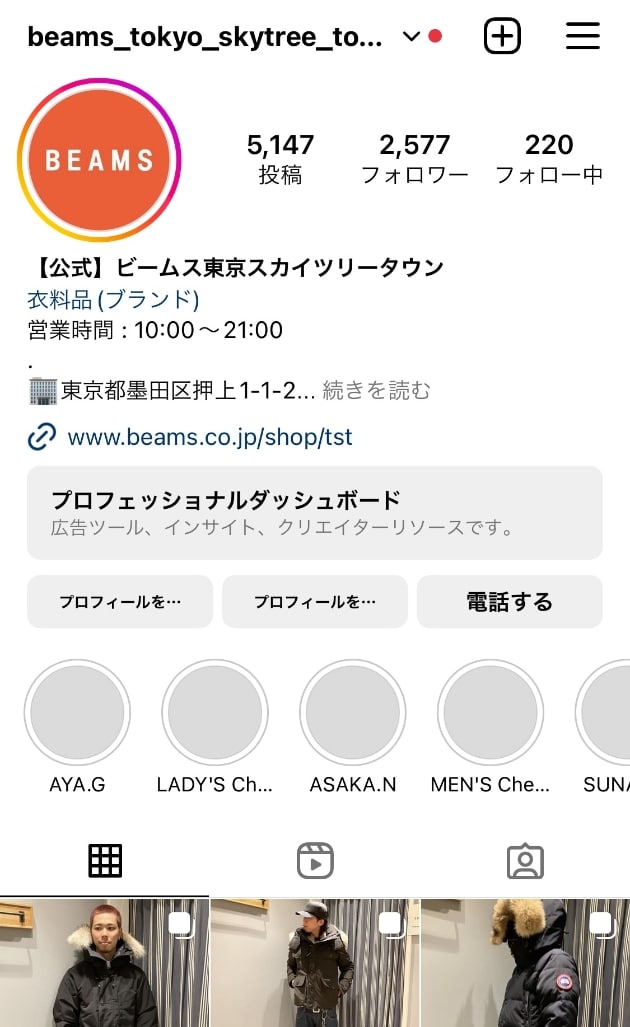Open the AYA.G story highlight
Image resolution: width=630 pixels, height=1027 pixels.
77,712
